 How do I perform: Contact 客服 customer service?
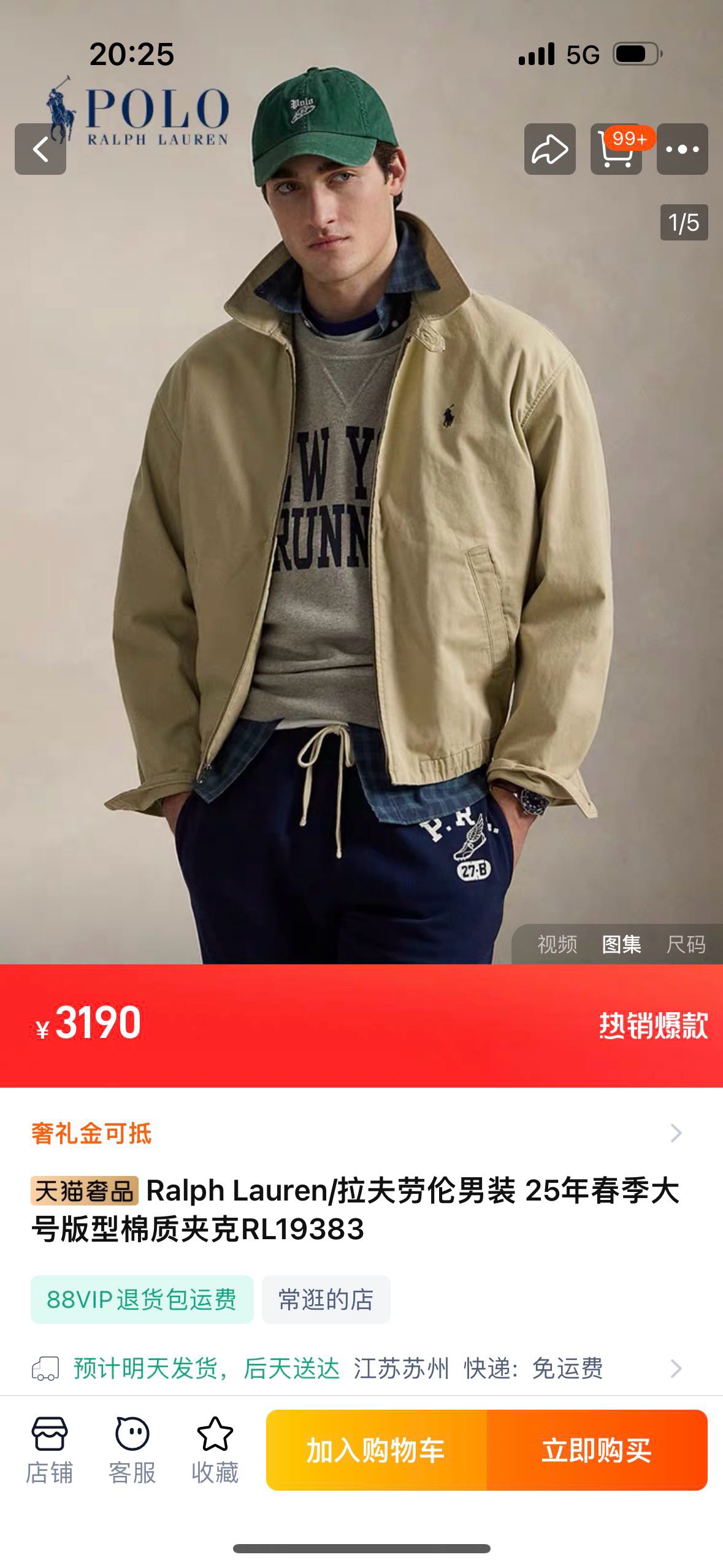pyautogui.click(x=132, y=1450)
